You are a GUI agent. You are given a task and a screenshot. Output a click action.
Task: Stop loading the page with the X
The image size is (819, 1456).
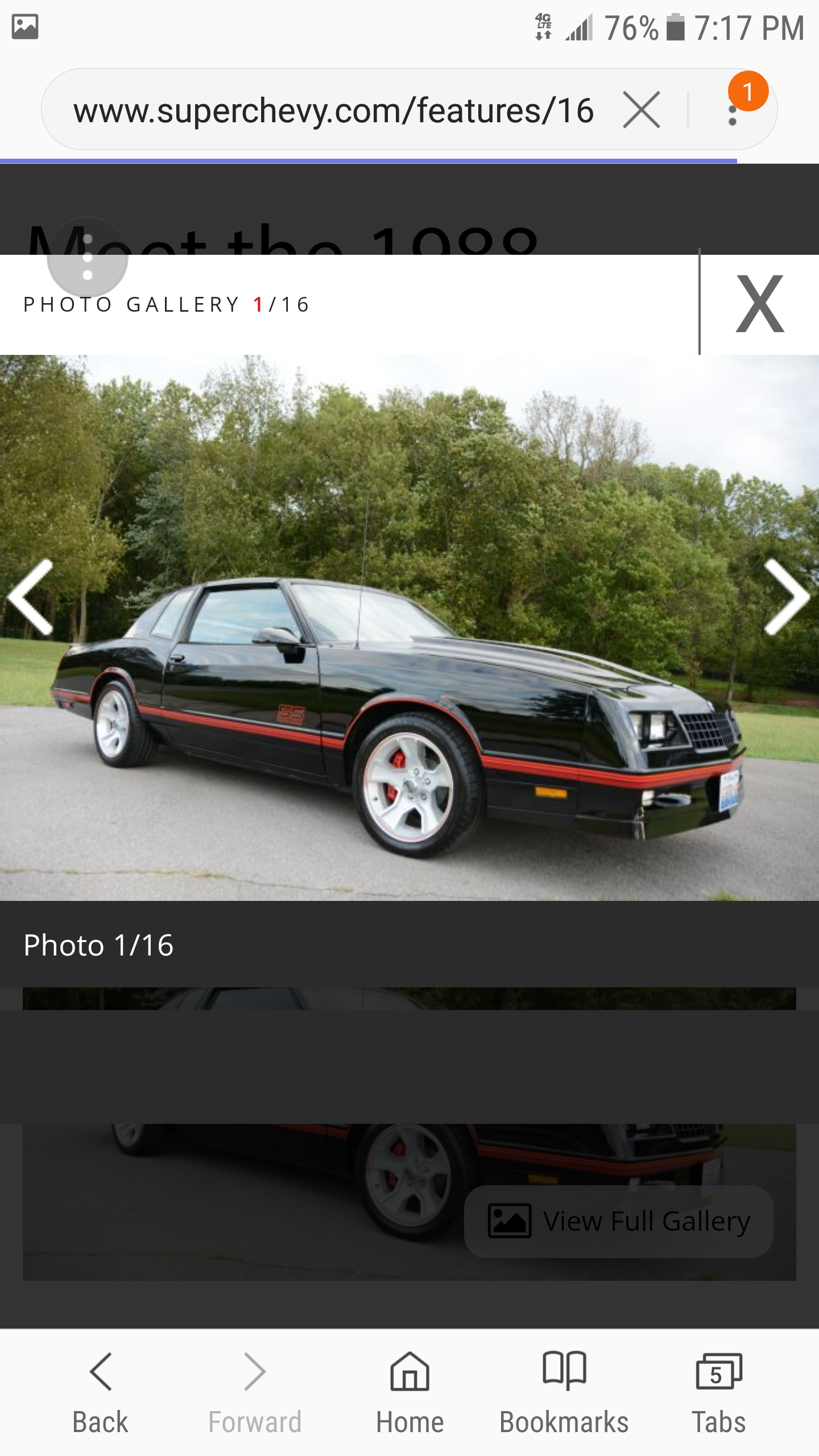click(x=642, y=110)
